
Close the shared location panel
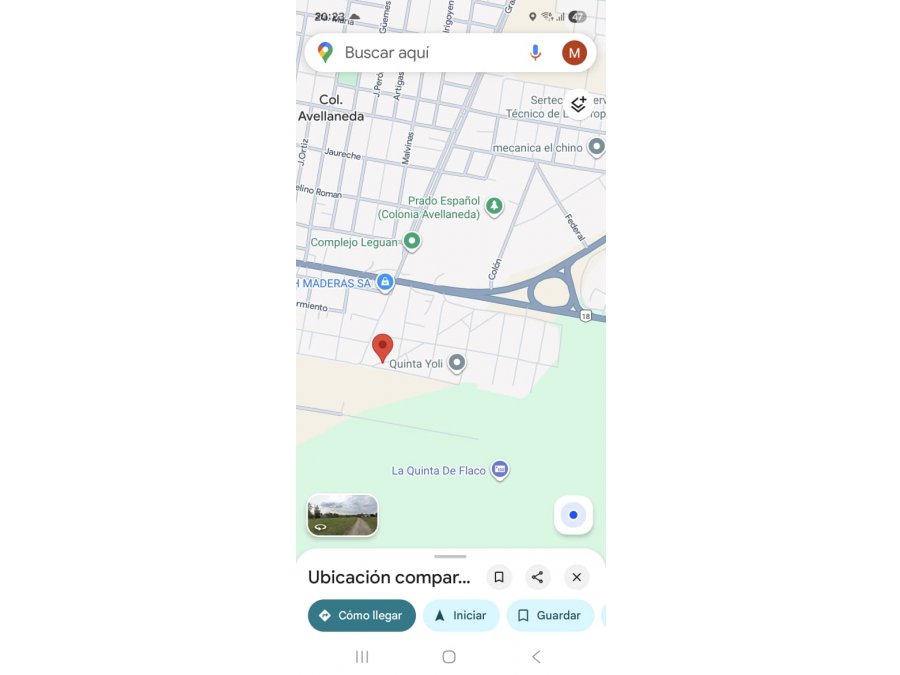click(x=576, y=577)
